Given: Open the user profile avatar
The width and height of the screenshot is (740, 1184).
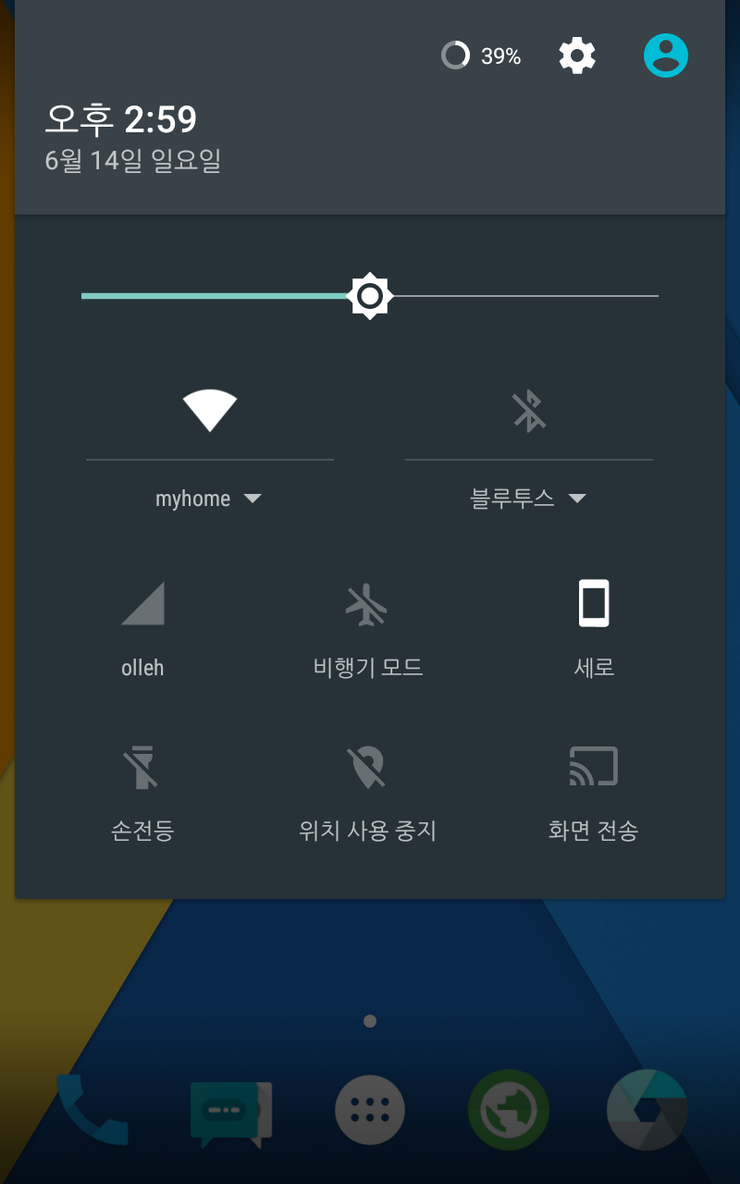Looking at the screenshot, I should tap(666, 56).
